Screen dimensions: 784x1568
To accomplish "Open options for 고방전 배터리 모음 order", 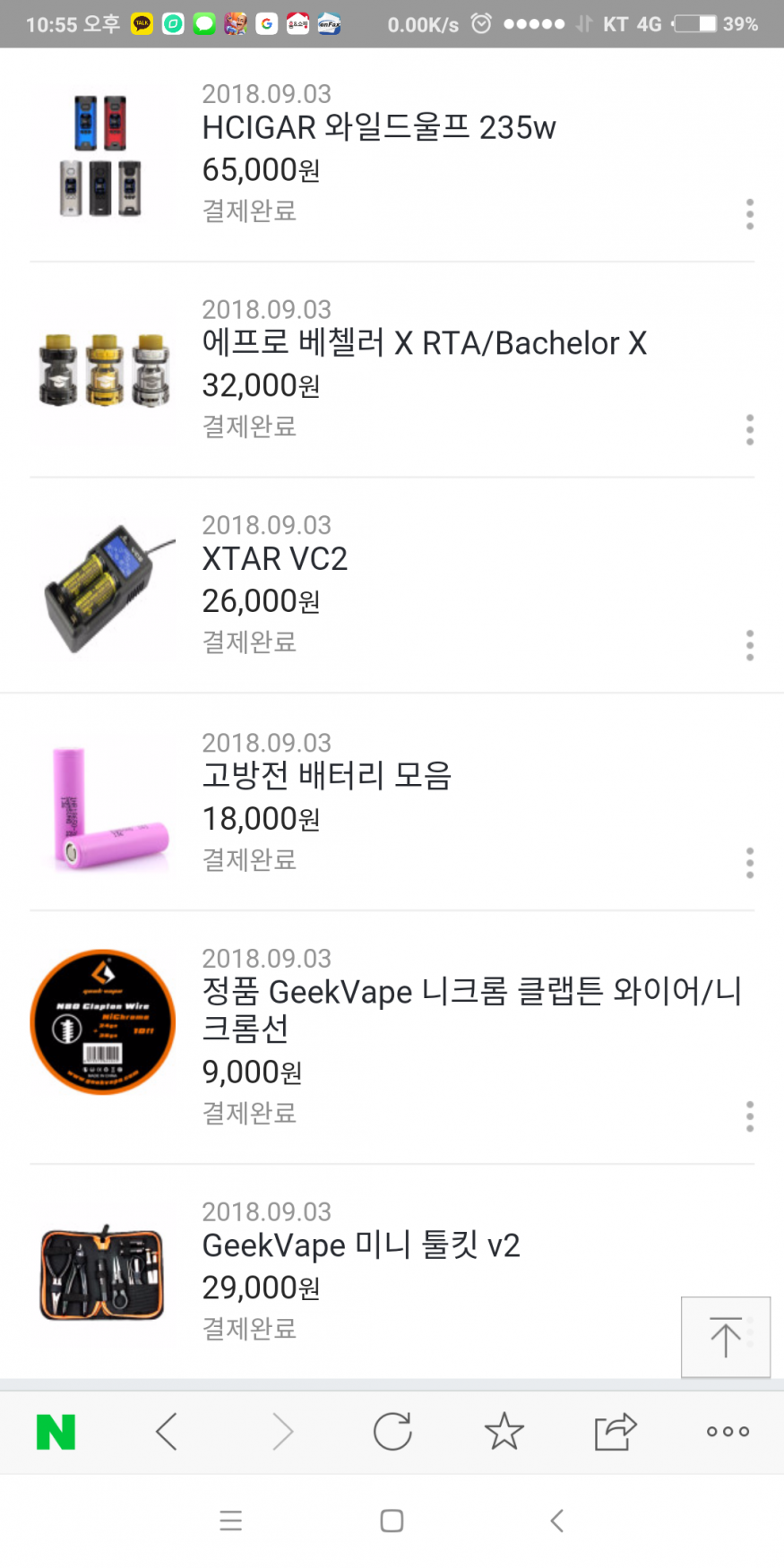I will click(750, 863).
